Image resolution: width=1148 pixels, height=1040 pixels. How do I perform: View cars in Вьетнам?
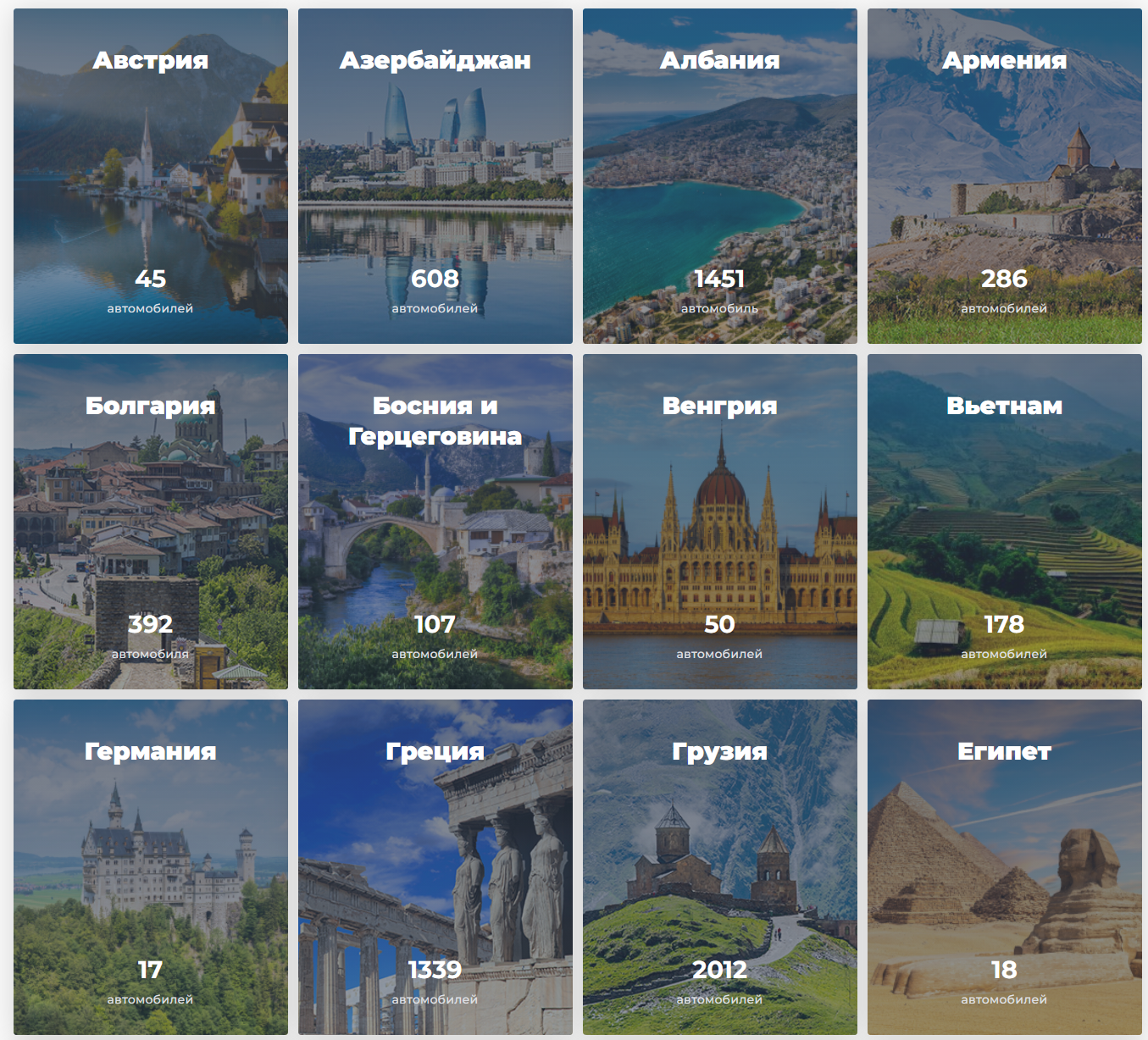[x=1005, y=522]
